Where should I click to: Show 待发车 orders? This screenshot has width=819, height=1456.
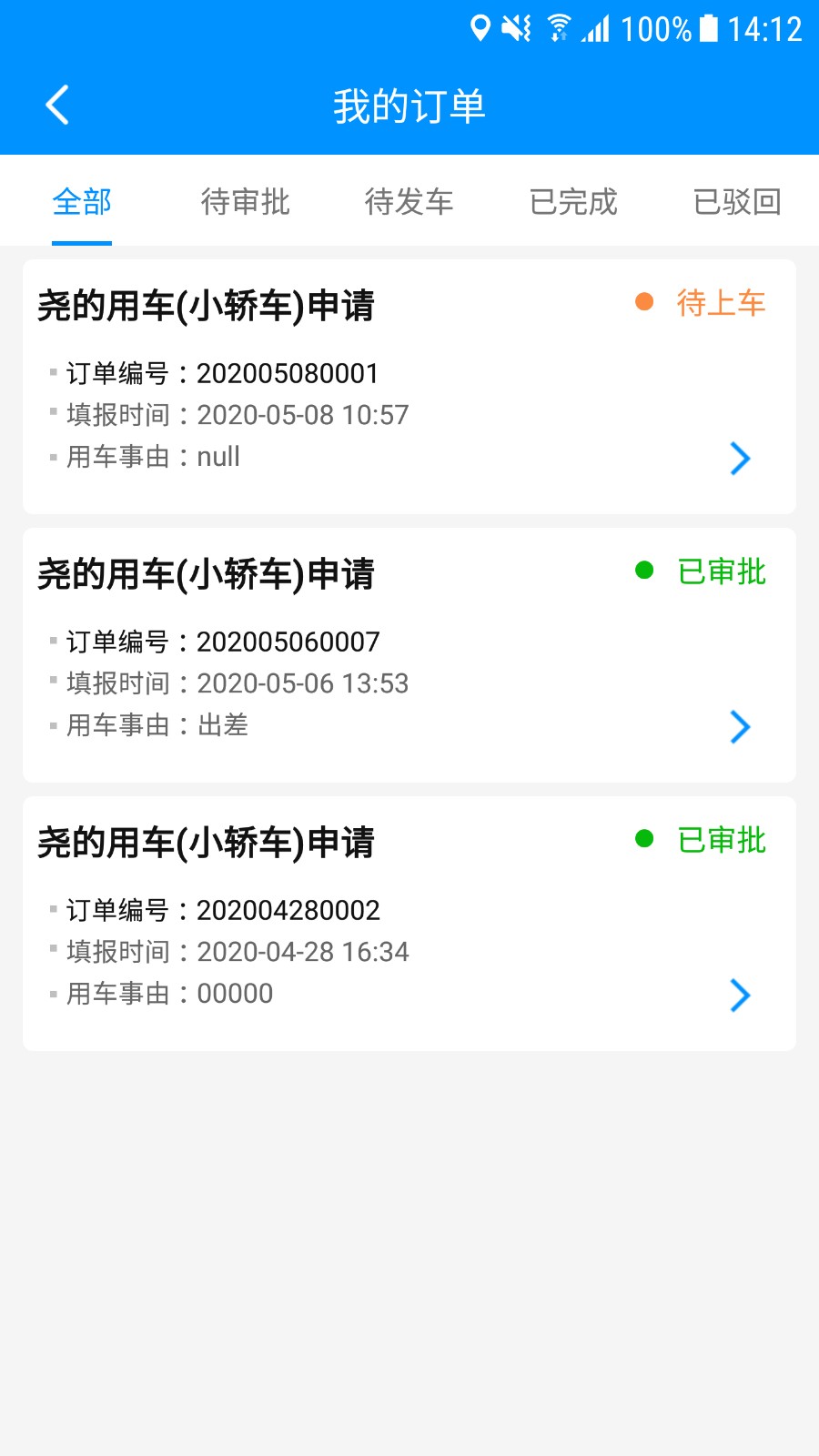tap(409, 201)
